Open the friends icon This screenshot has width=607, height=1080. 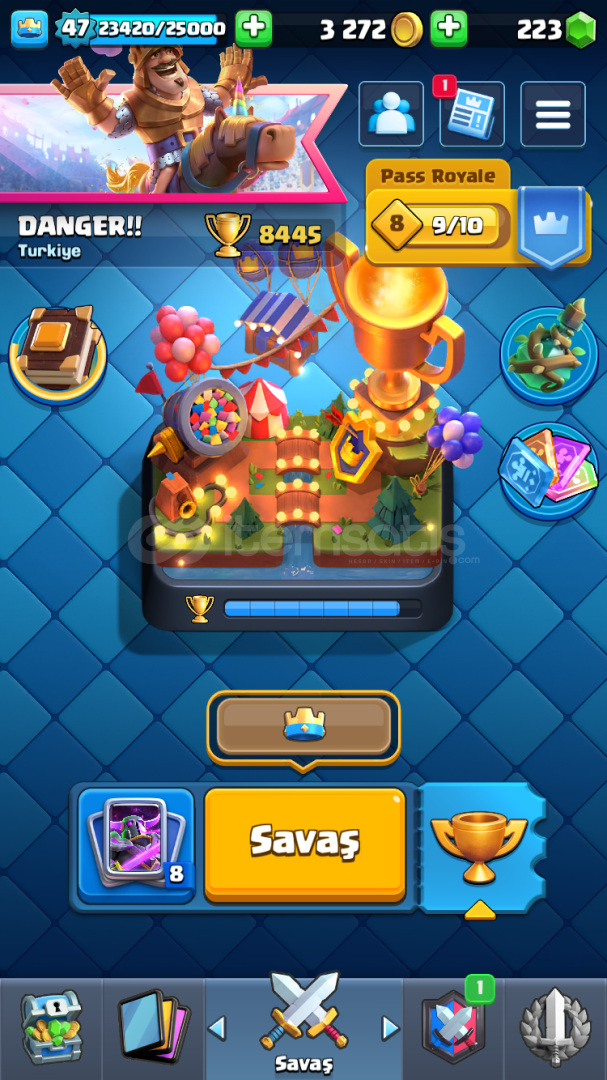coord(391,114)
